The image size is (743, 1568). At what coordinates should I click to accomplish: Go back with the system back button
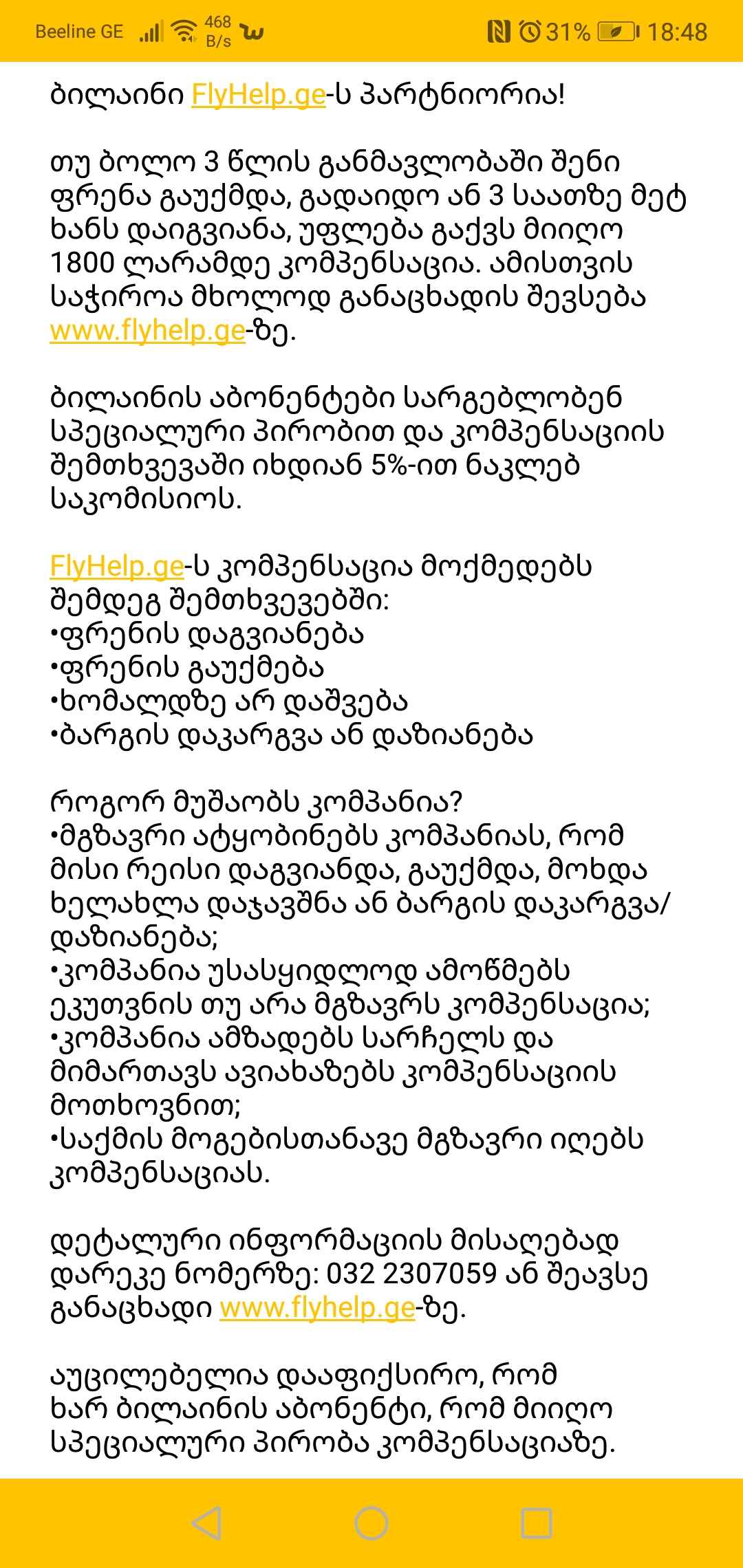[x=206, y=1523]
